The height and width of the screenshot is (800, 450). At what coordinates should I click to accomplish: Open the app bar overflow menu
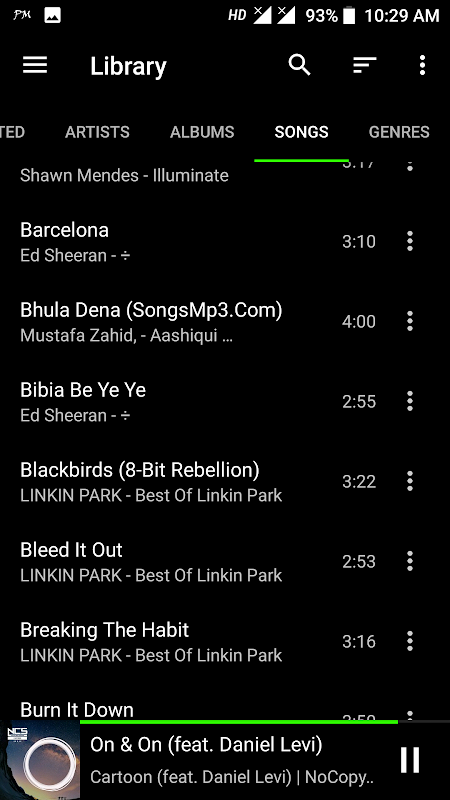(422, 65)
